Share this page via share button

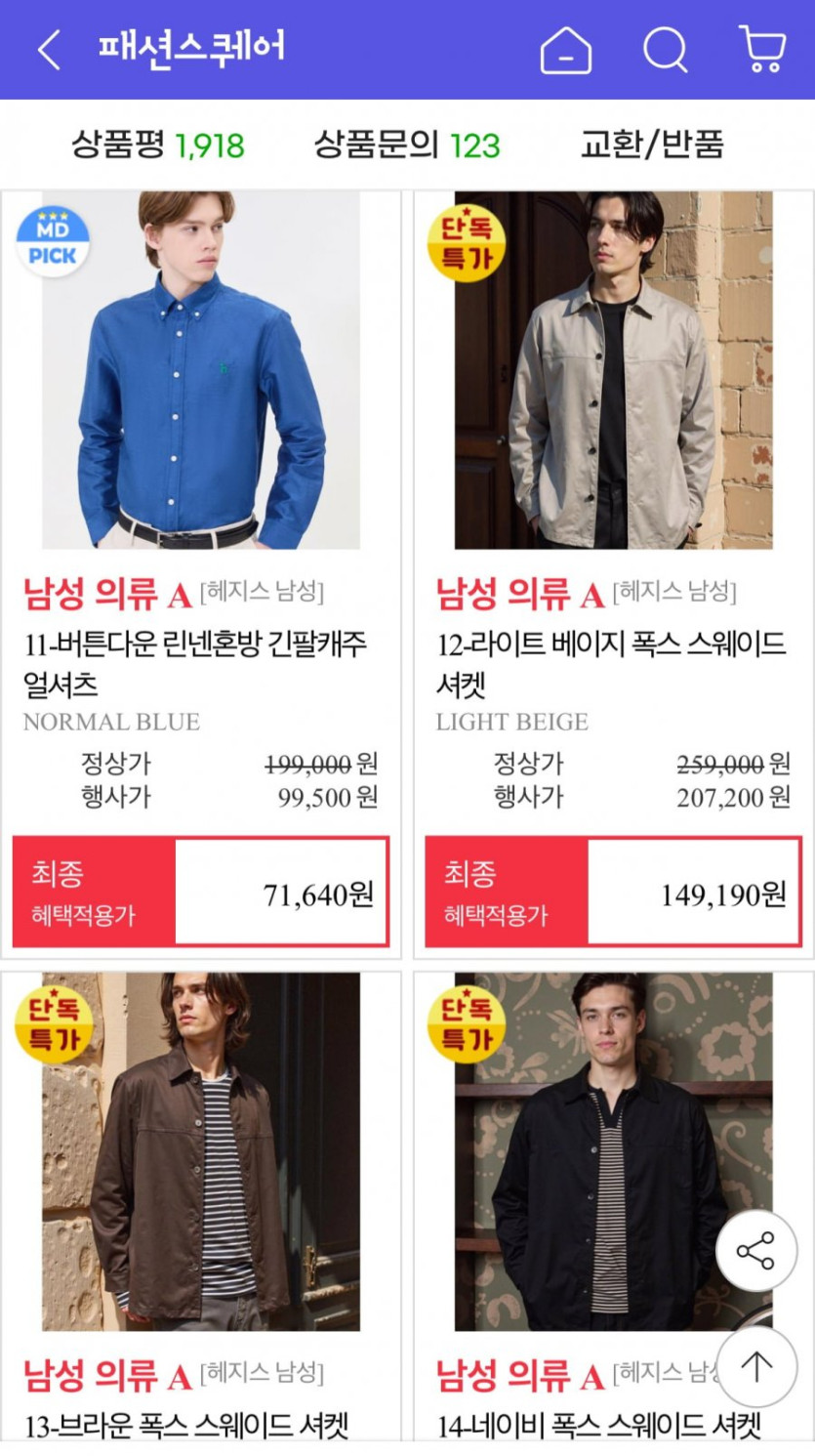click(x=755, y=1251)
